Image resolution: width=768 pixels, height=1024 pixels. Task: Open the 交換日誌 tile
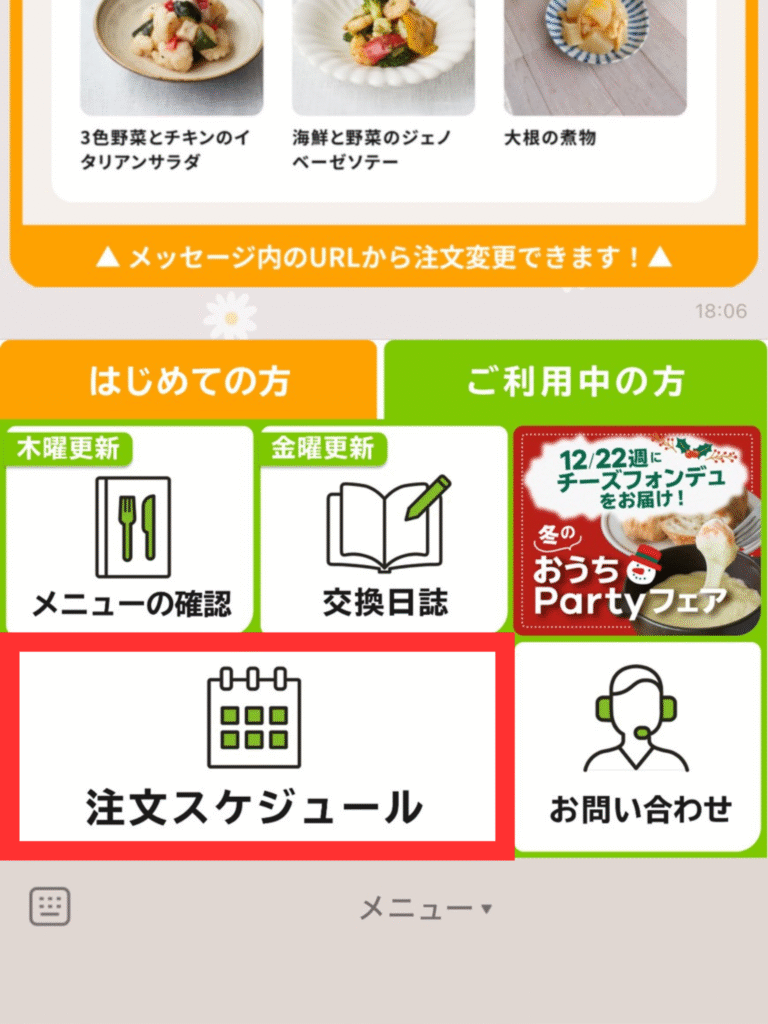[385, 530]
